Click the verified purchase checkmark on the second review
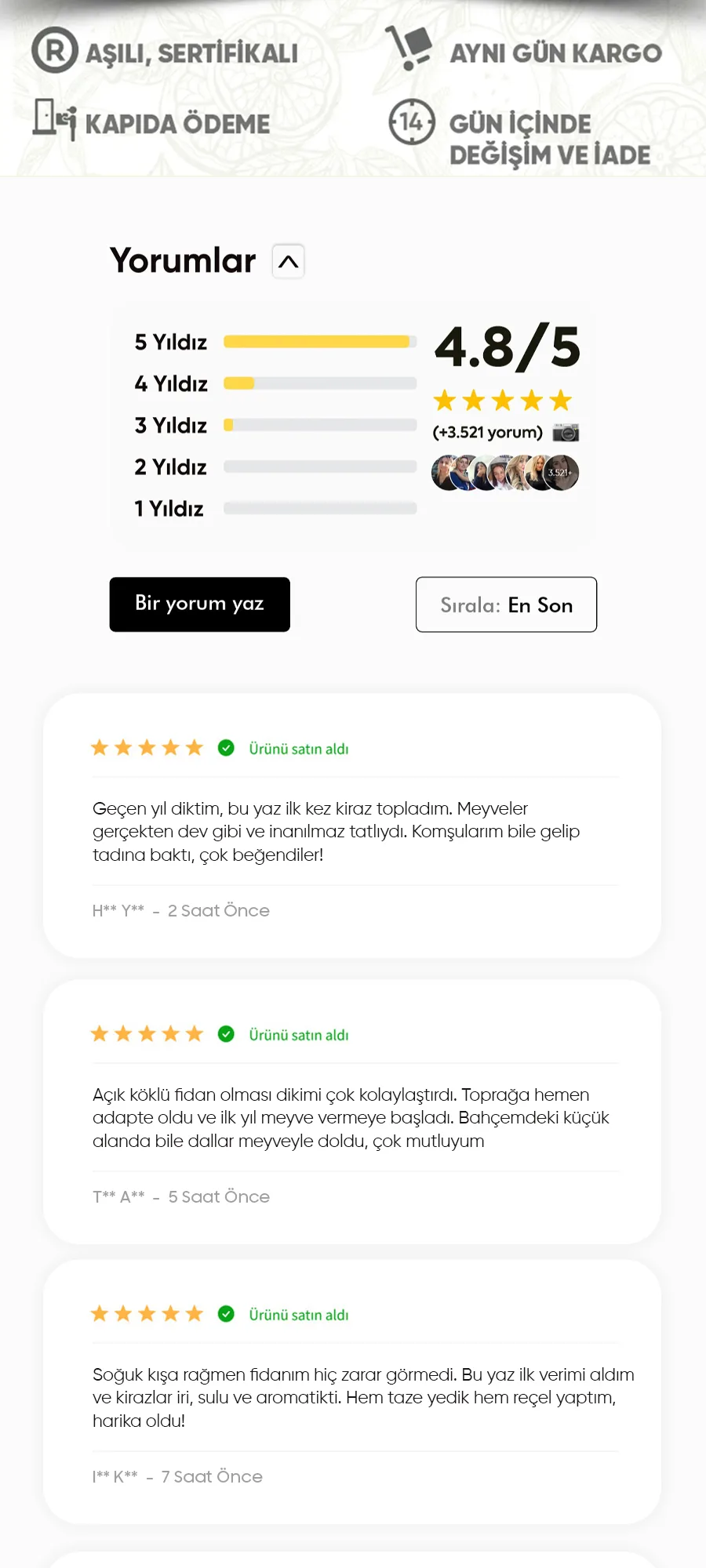706x1568 pixels. tap(226, 1033)
